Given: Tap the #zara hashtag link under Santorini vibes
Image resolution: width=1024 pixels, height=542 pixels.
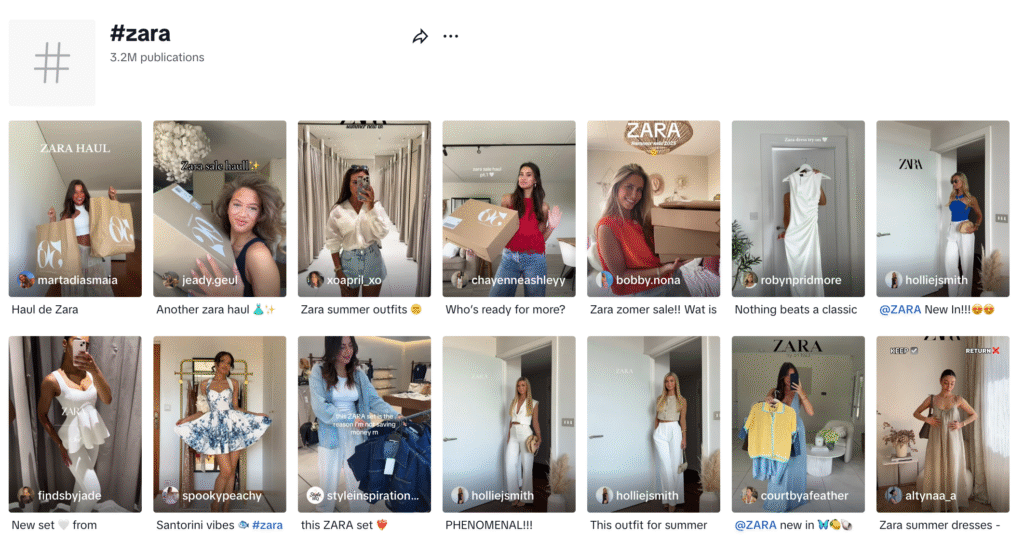Looking at the screenshot, I should pos(267,525).
